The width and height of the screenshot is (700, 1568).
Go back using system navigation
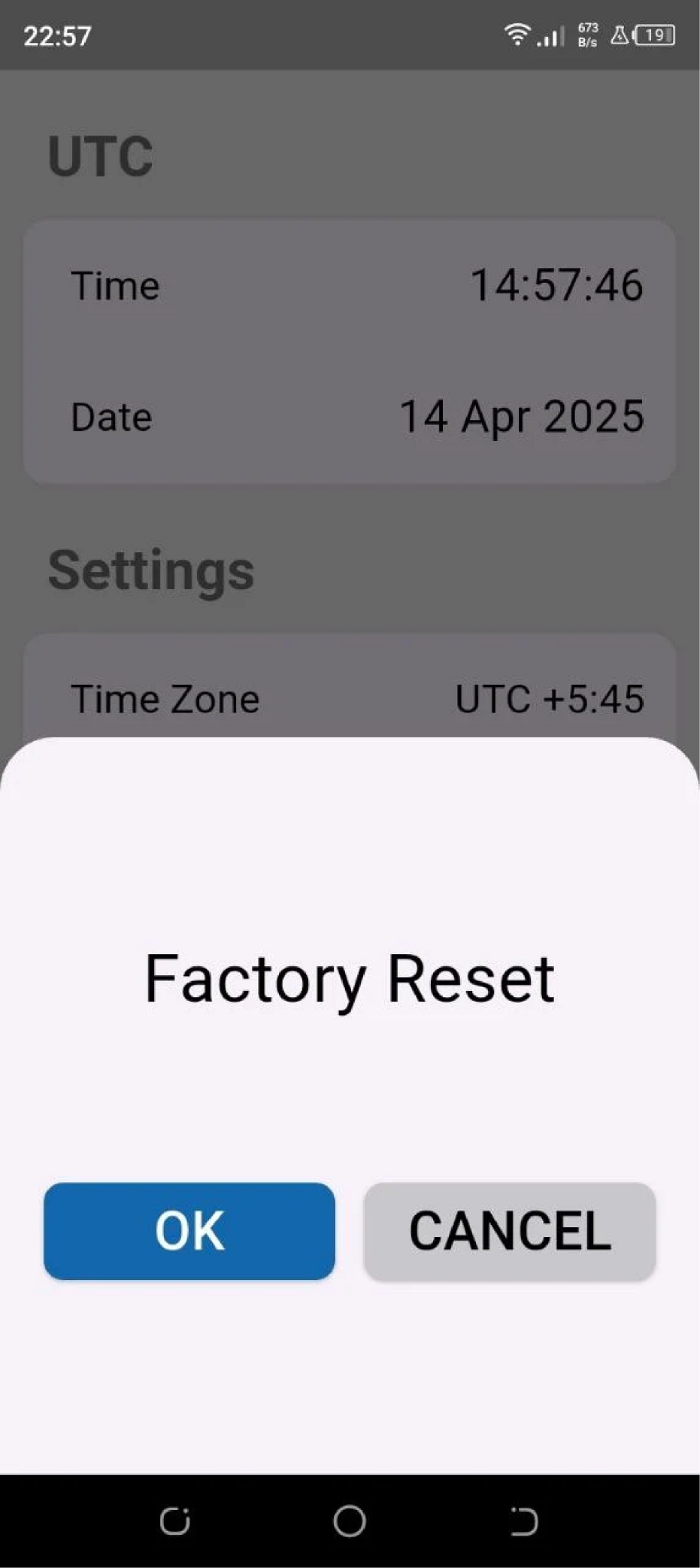point(524,1521)
